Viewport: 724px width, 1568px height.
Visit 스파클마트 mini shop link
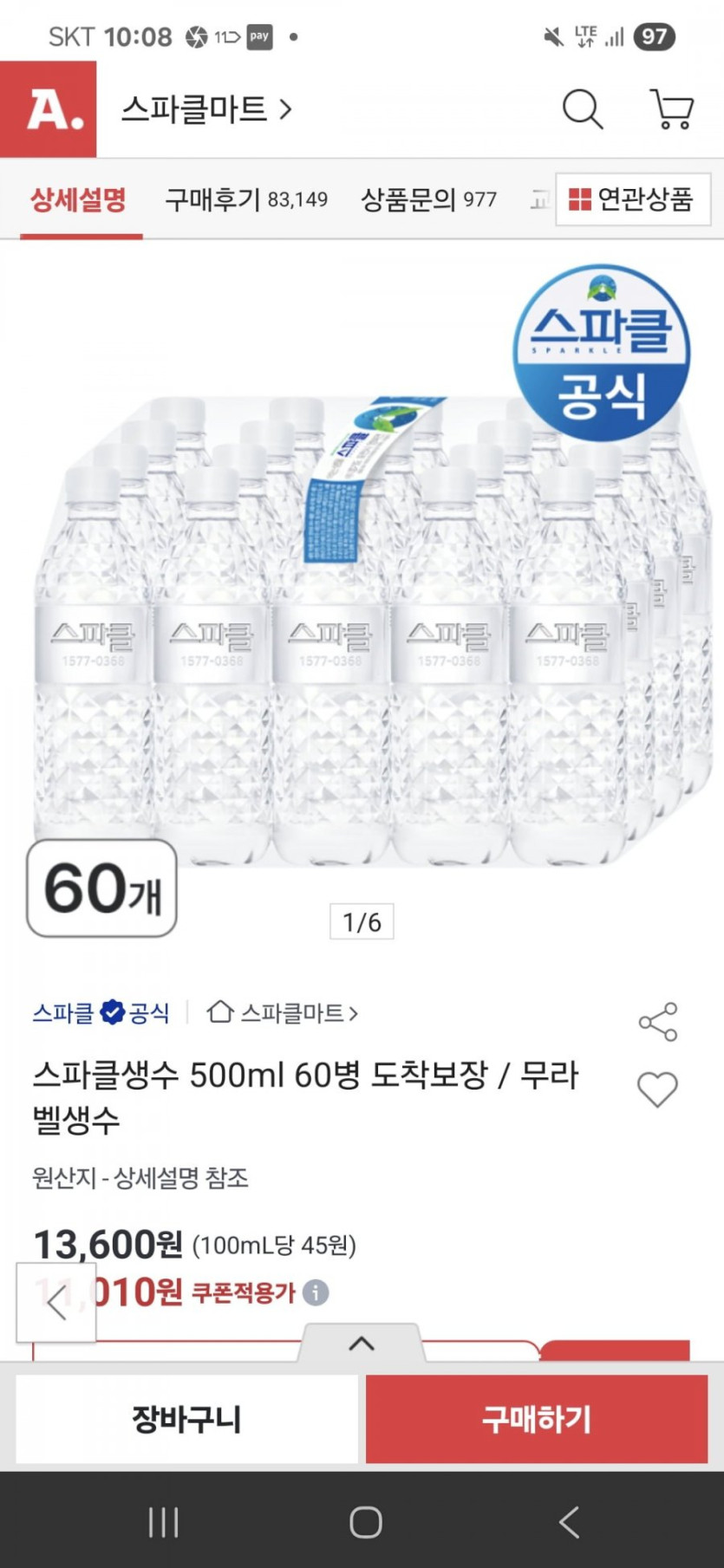click(283, 1012)
